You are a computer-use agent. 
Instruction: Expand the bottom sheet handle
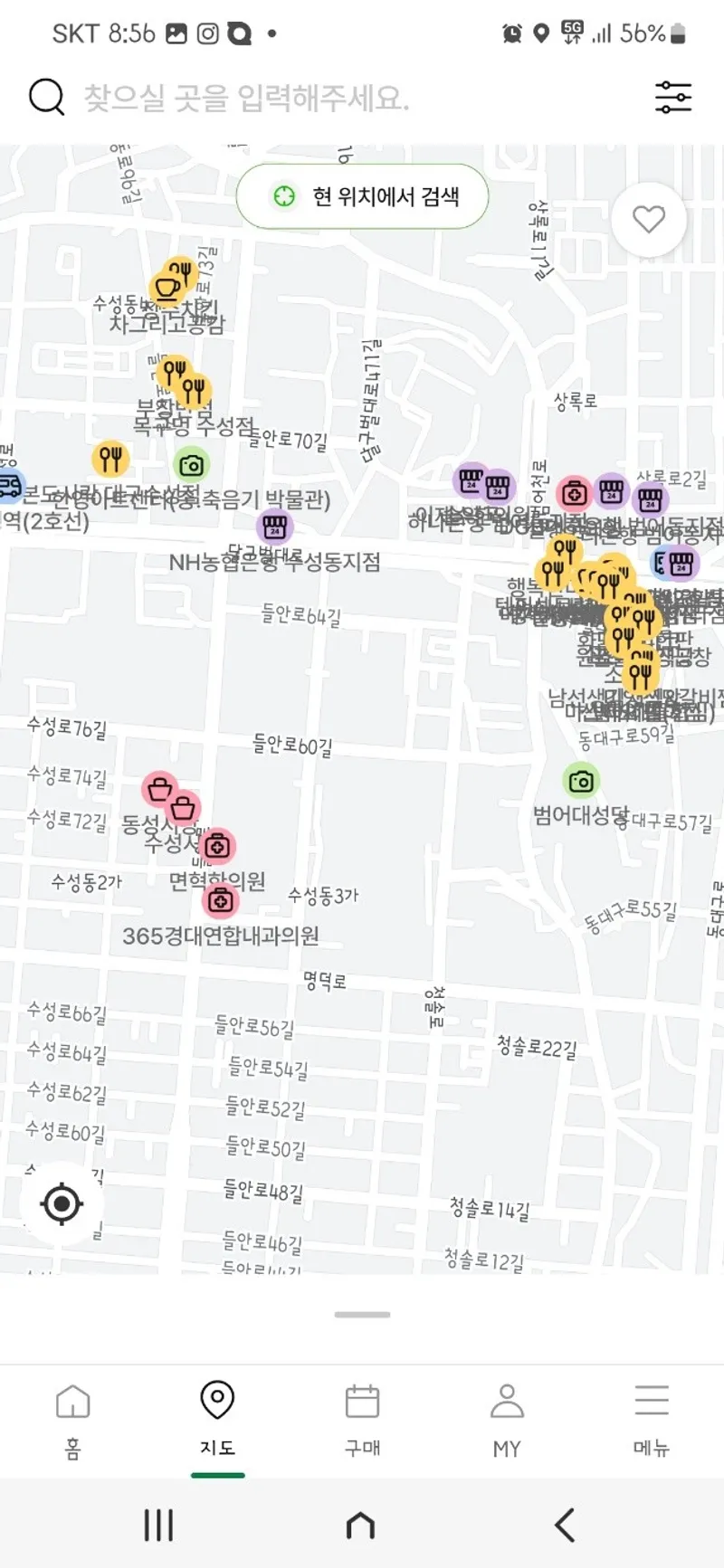coord(362,1315)
